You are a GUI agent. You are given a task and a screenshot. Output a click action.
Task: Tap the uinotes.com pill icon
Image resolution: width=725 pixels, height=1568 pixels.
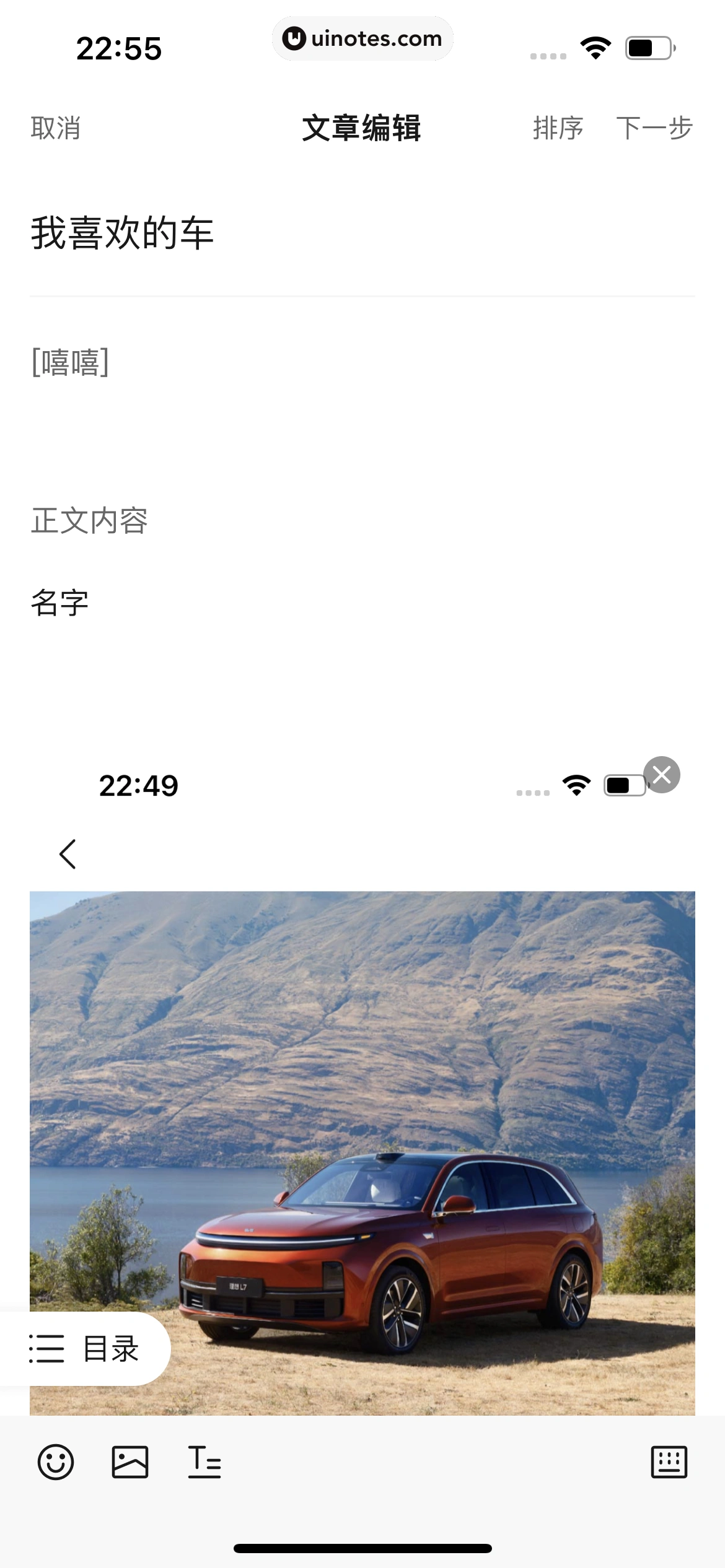click(x=362, y=38)
